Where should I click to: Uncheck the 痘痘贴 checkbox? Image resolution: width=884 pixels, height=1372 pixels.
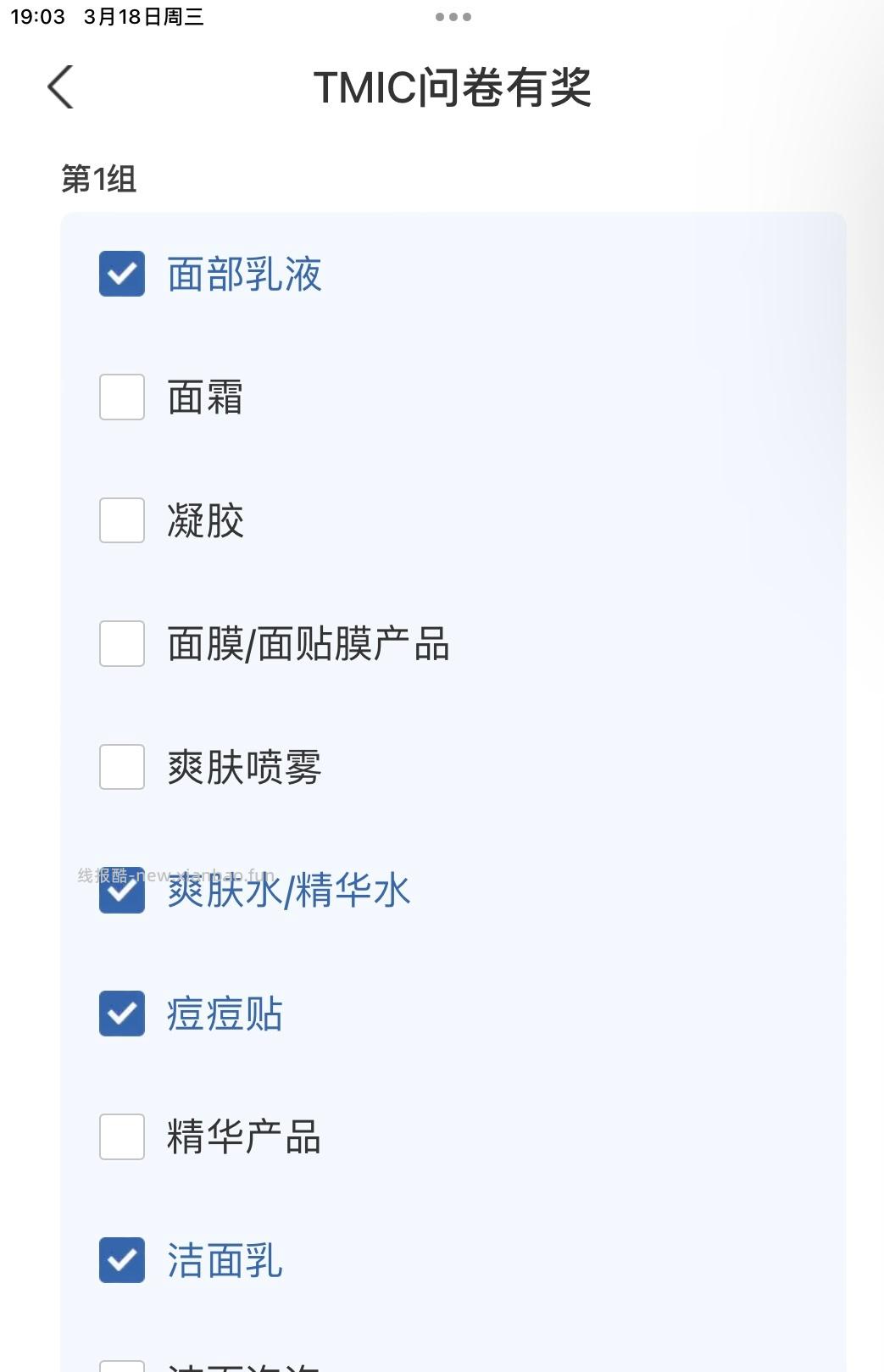(121, 1014)
